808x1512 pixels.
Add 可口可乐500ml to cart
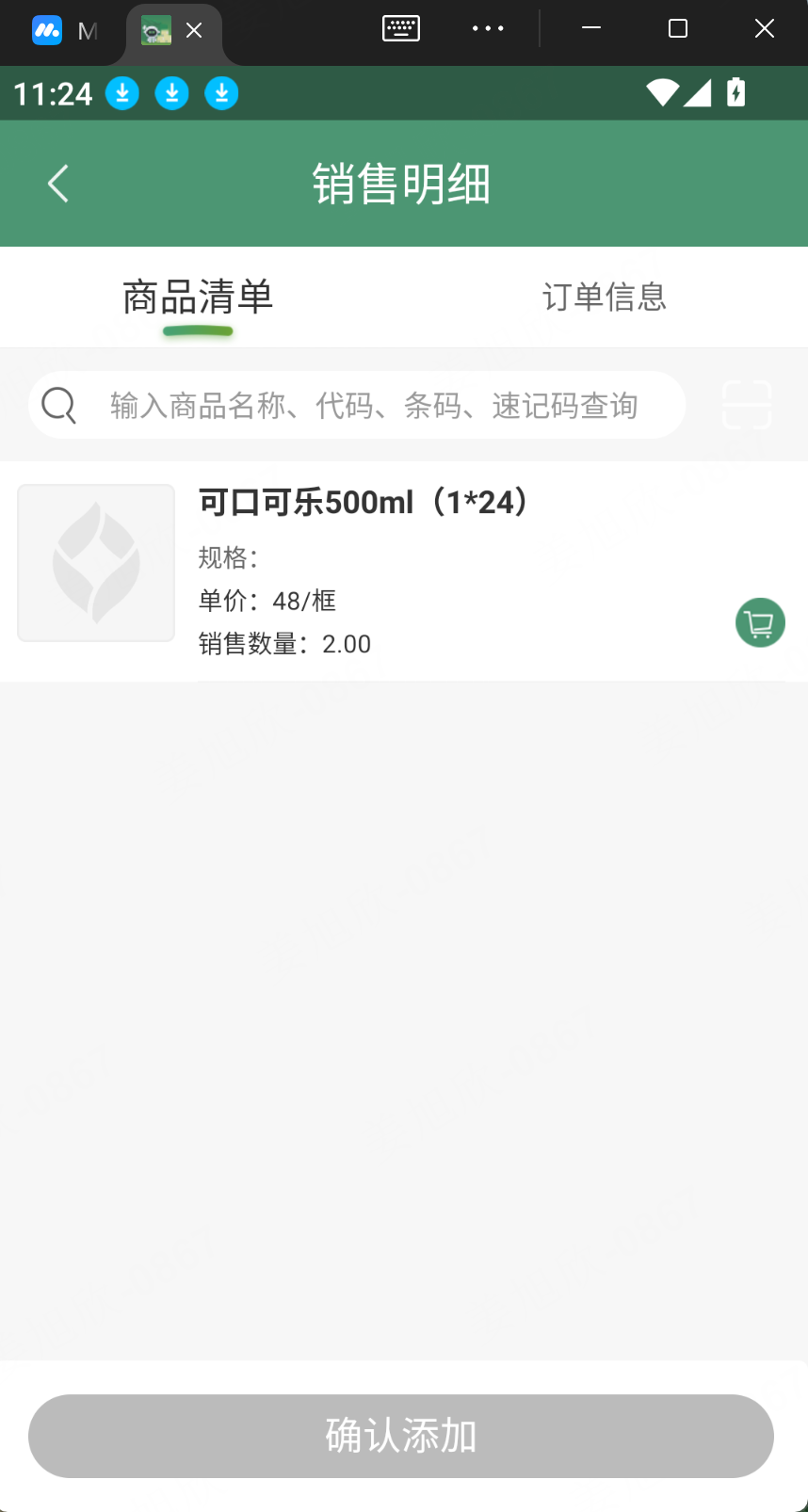(x=760, y=623)
